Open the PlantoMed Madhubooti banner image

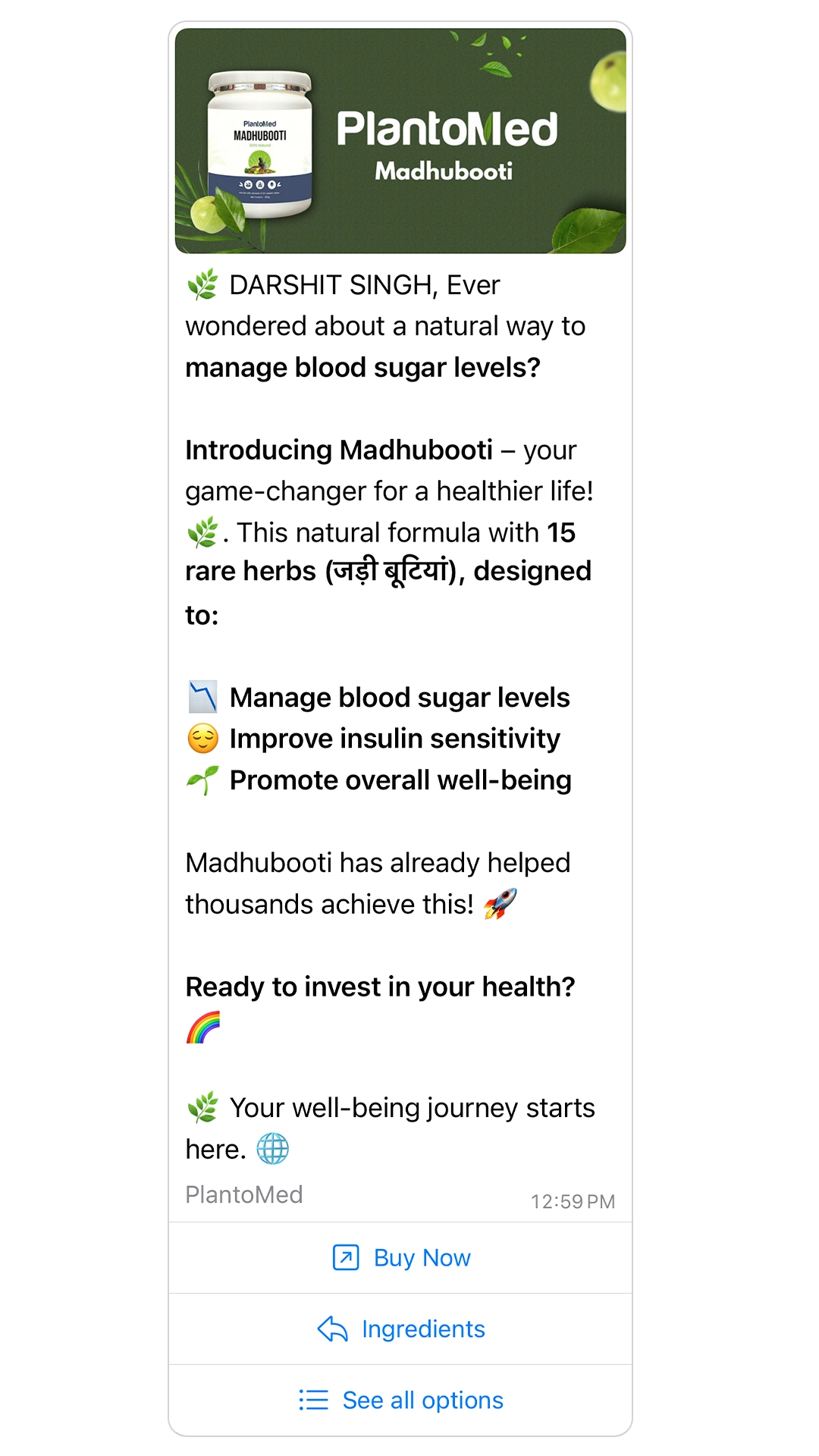pos(400,141)
